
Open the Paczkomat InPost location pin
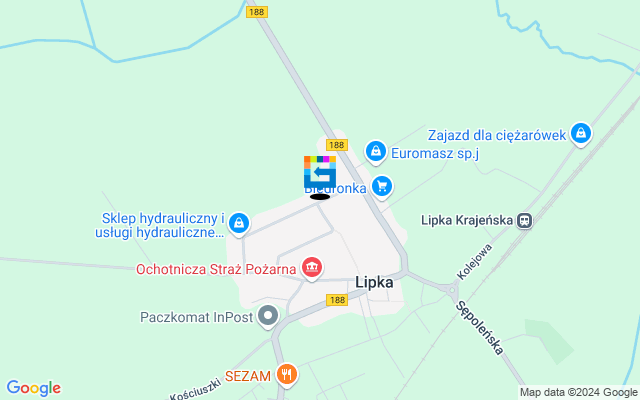pos(267,318)
